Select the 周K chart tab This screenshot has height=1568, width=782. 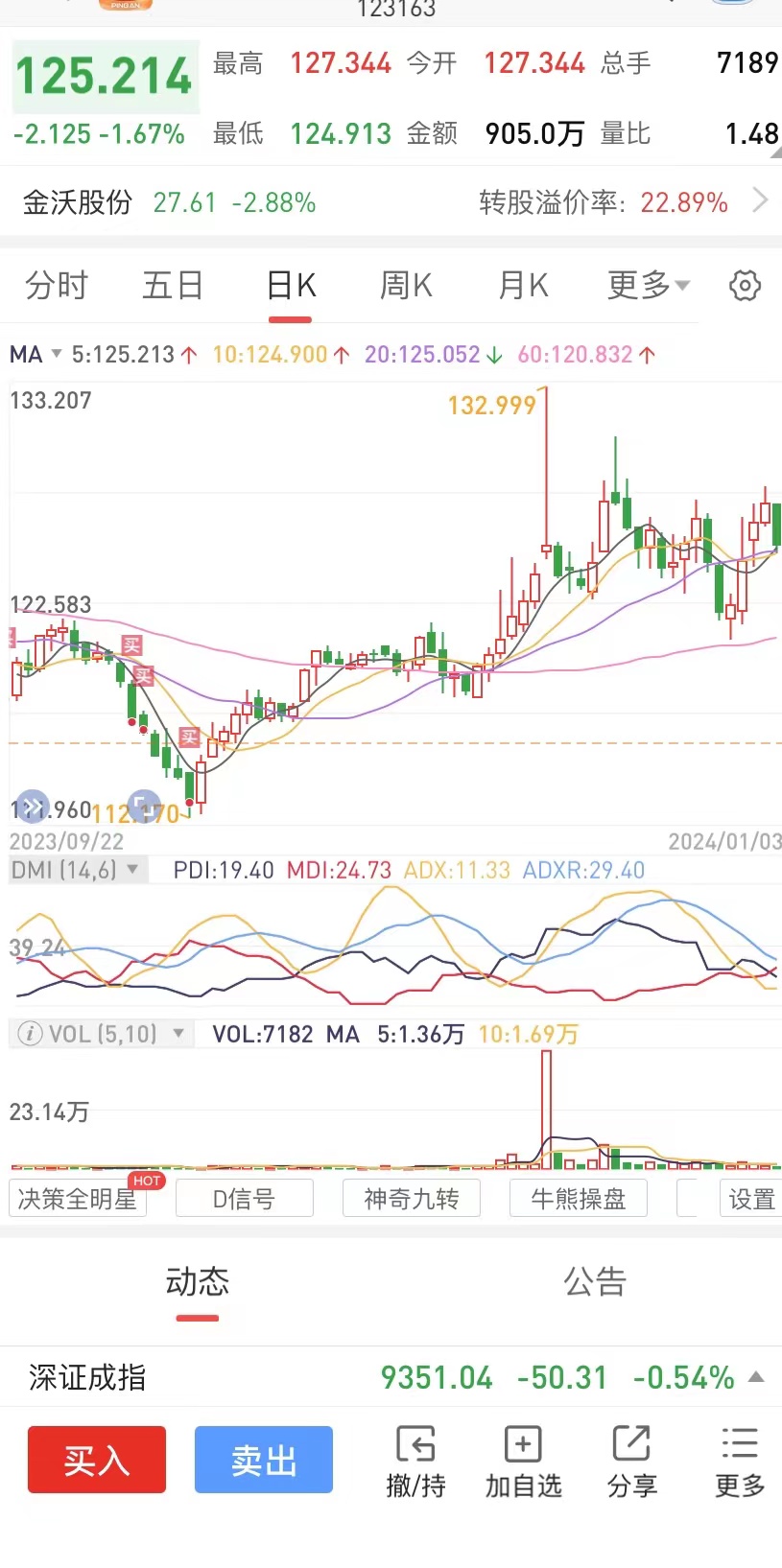click(x=406, y=286)
